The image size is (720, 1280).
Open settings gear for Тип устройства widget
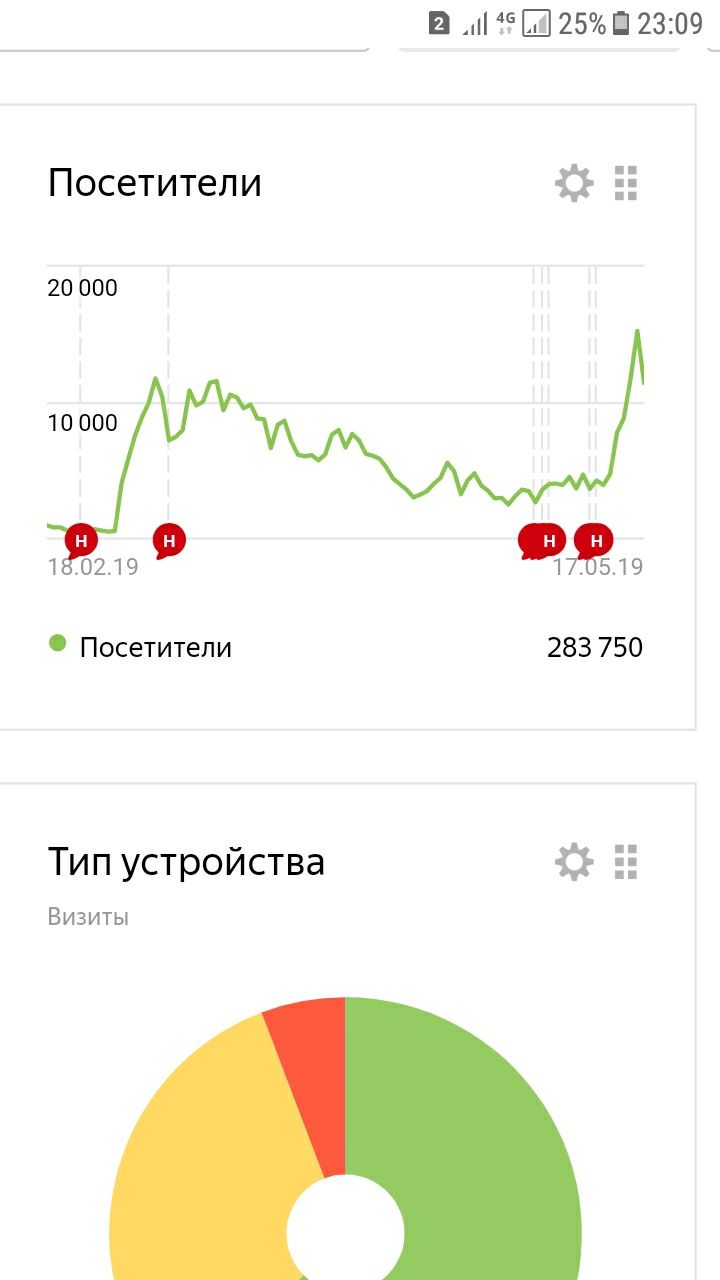pyautogui.click(x=574, y=862)
